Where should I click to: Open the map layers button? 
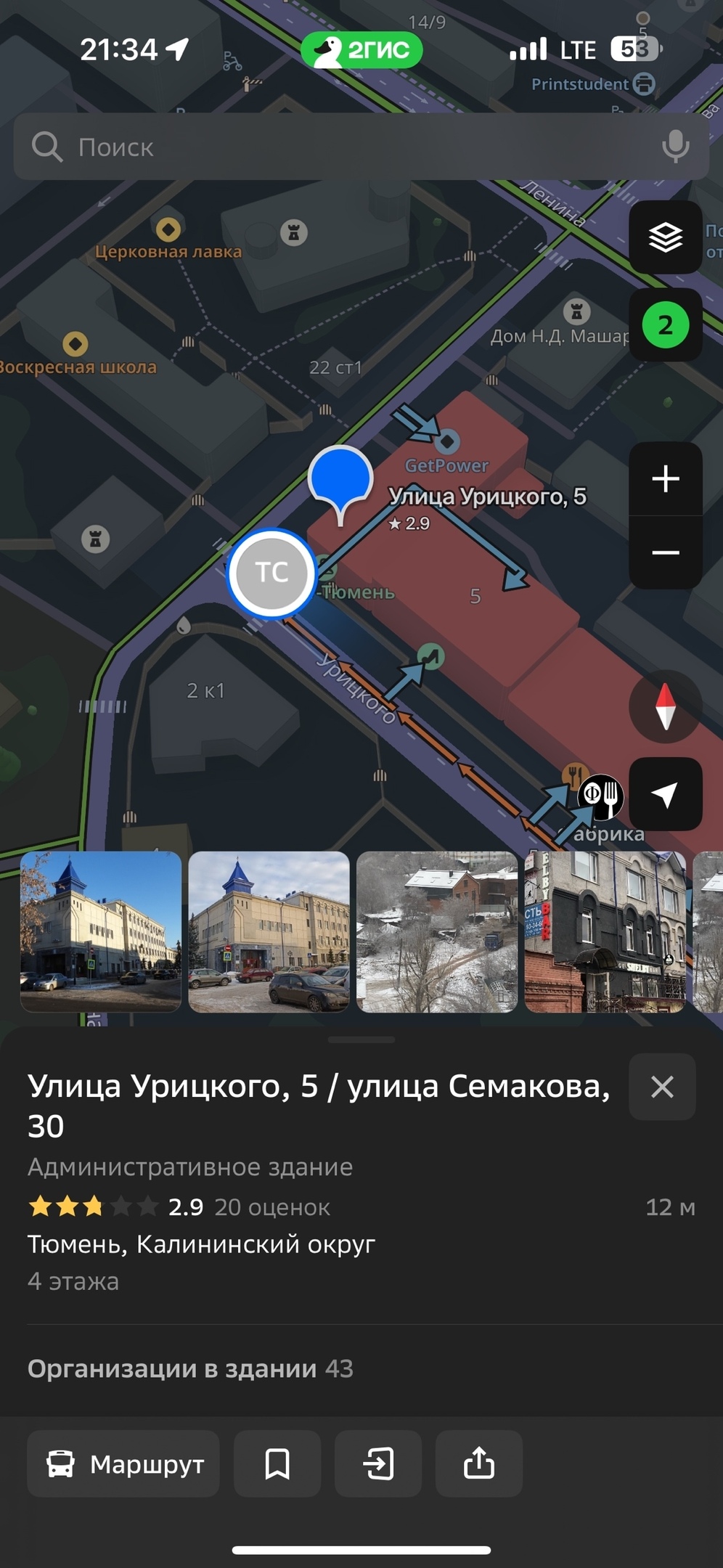coord(665,237)
